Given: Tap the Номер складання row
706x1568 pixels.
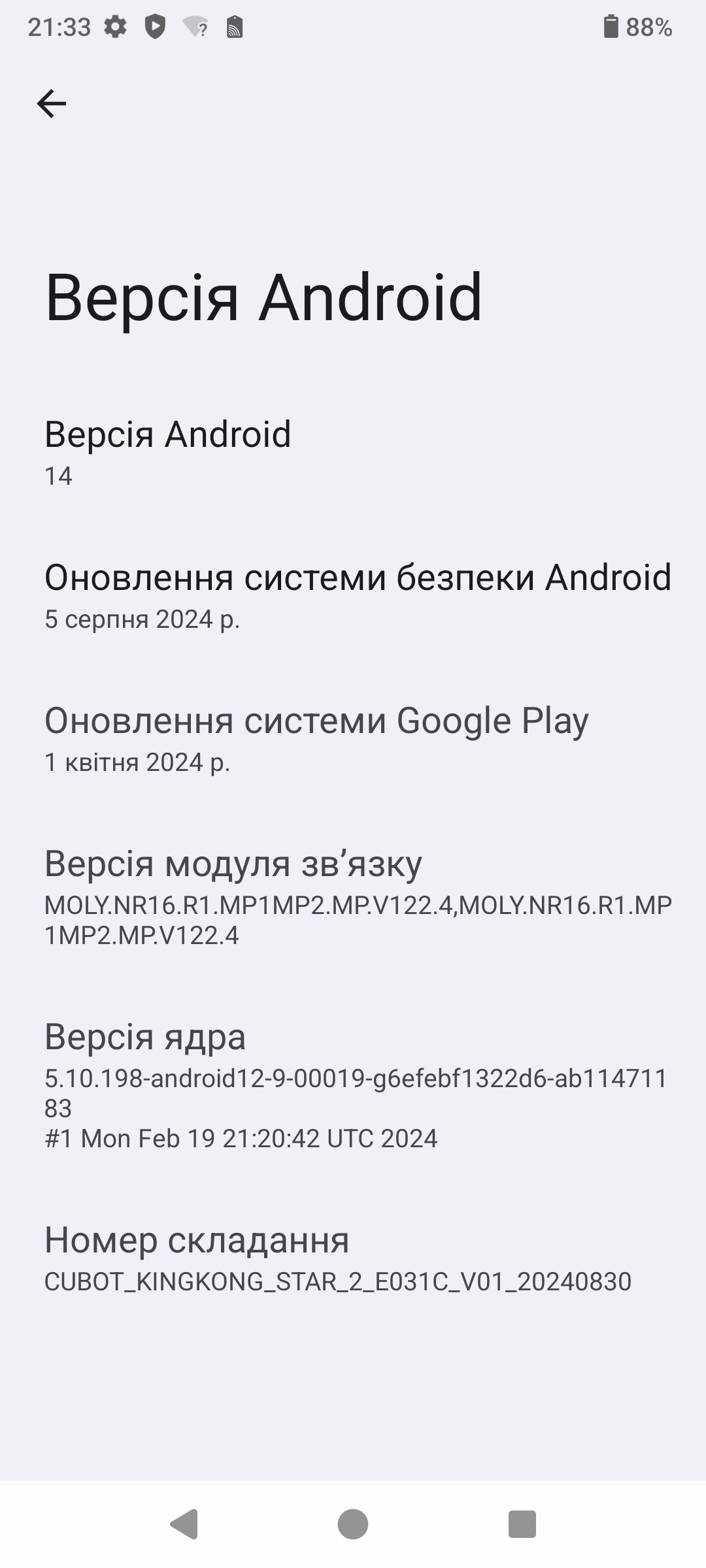Looking at the screenshot, I should tap(353, 1259).
